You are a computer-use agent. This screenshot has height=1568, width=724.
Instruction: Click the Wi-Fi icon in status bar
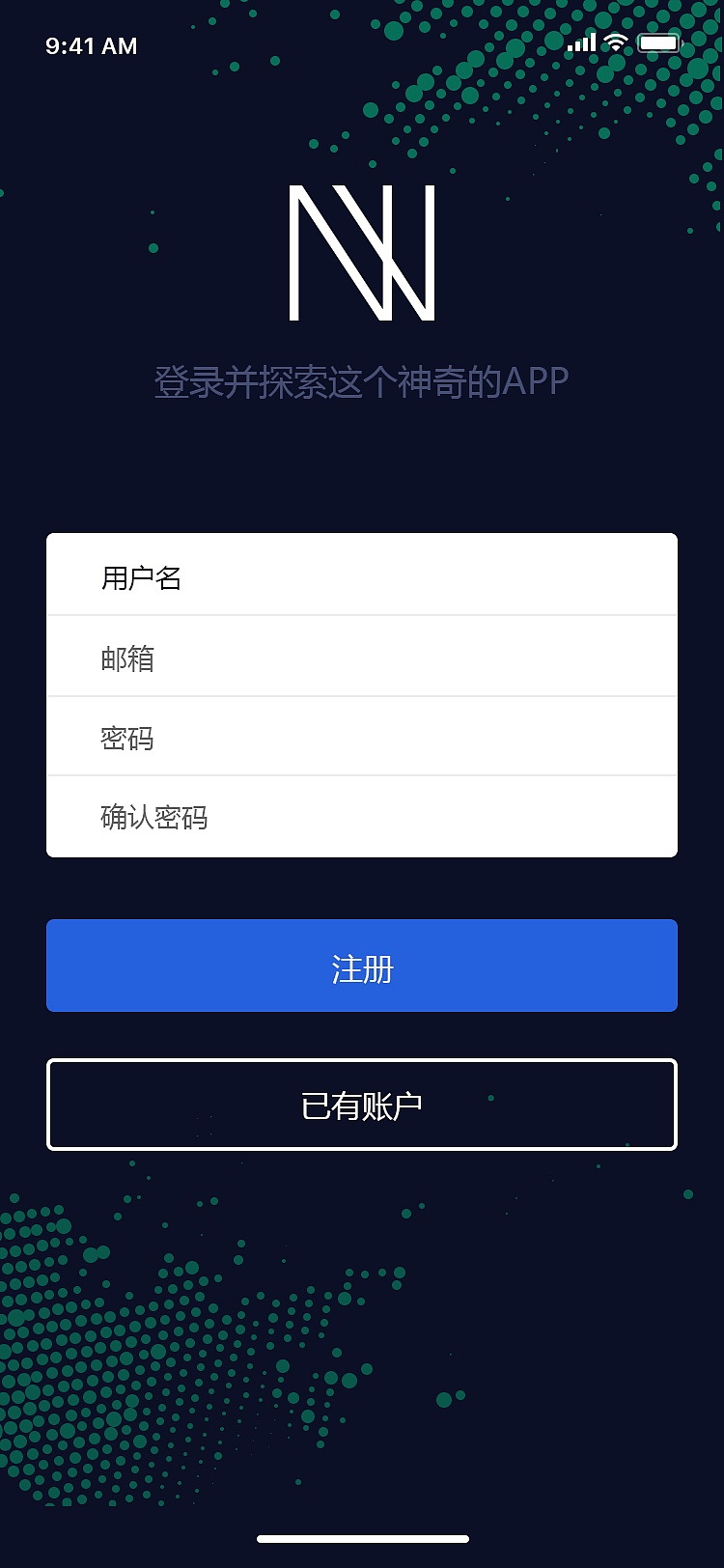click(616, 43)
